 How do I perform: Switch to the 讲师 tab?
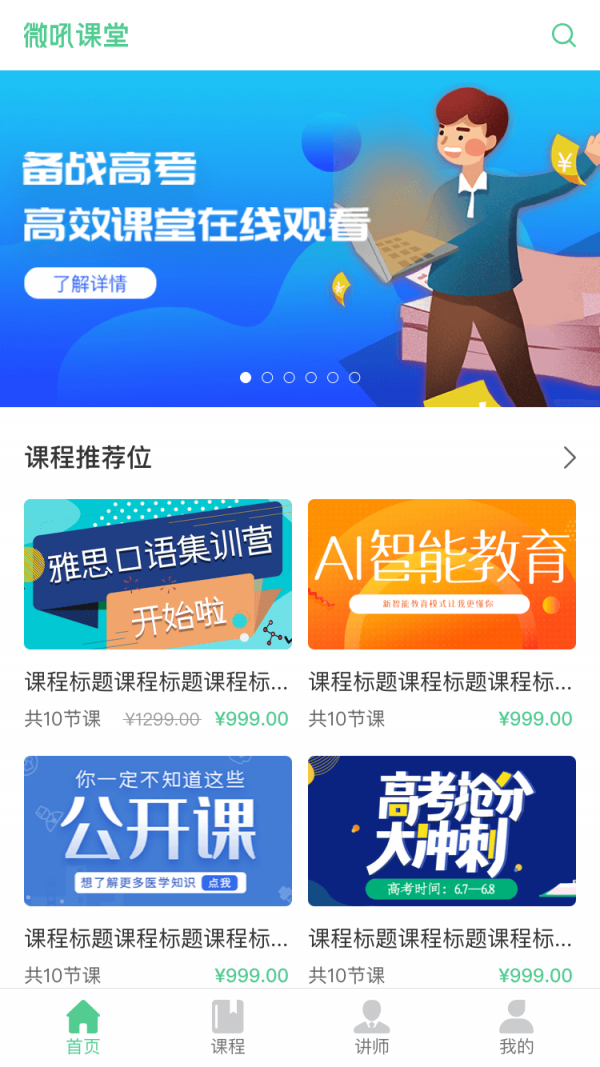click(372, 1028)
